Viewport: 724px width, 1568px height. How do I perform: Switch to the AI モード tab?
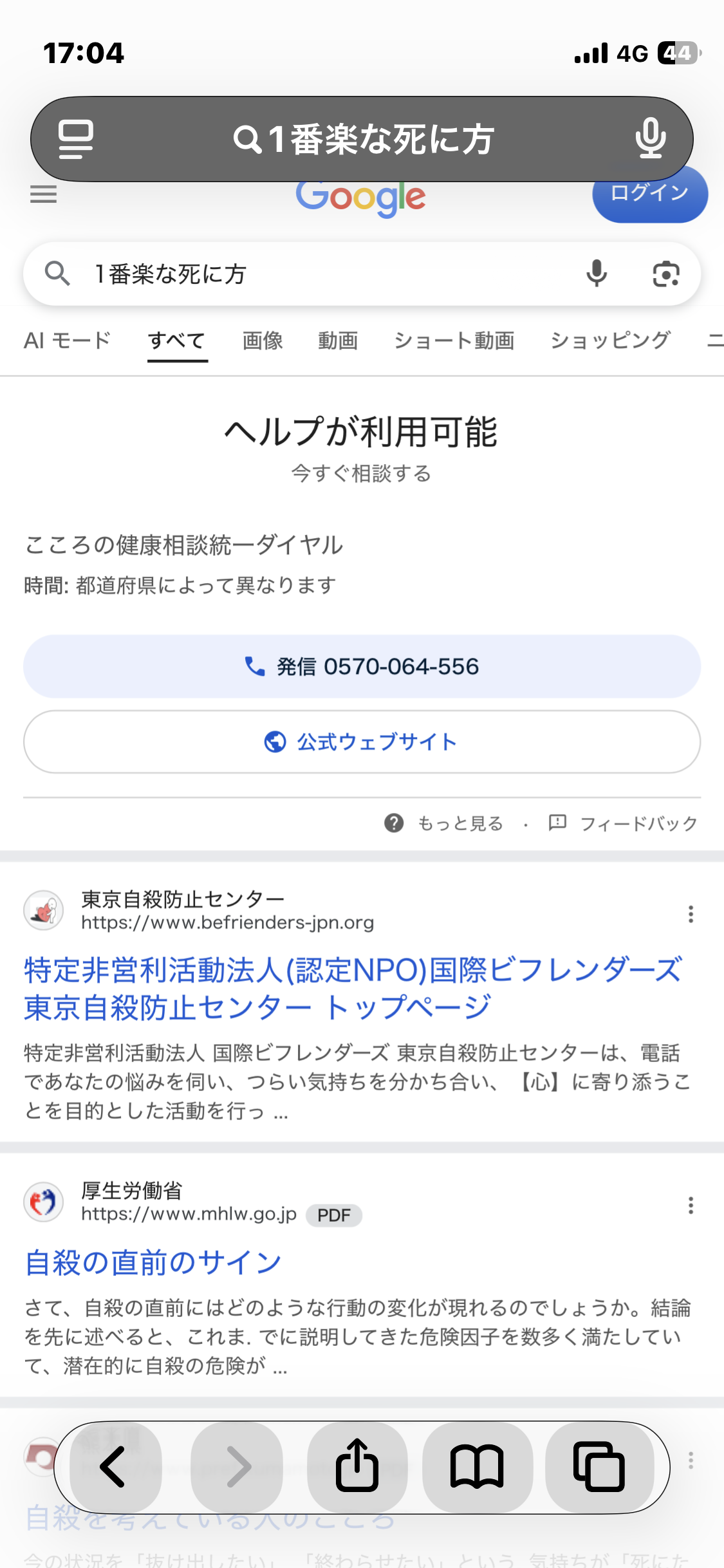click(68, 340)
